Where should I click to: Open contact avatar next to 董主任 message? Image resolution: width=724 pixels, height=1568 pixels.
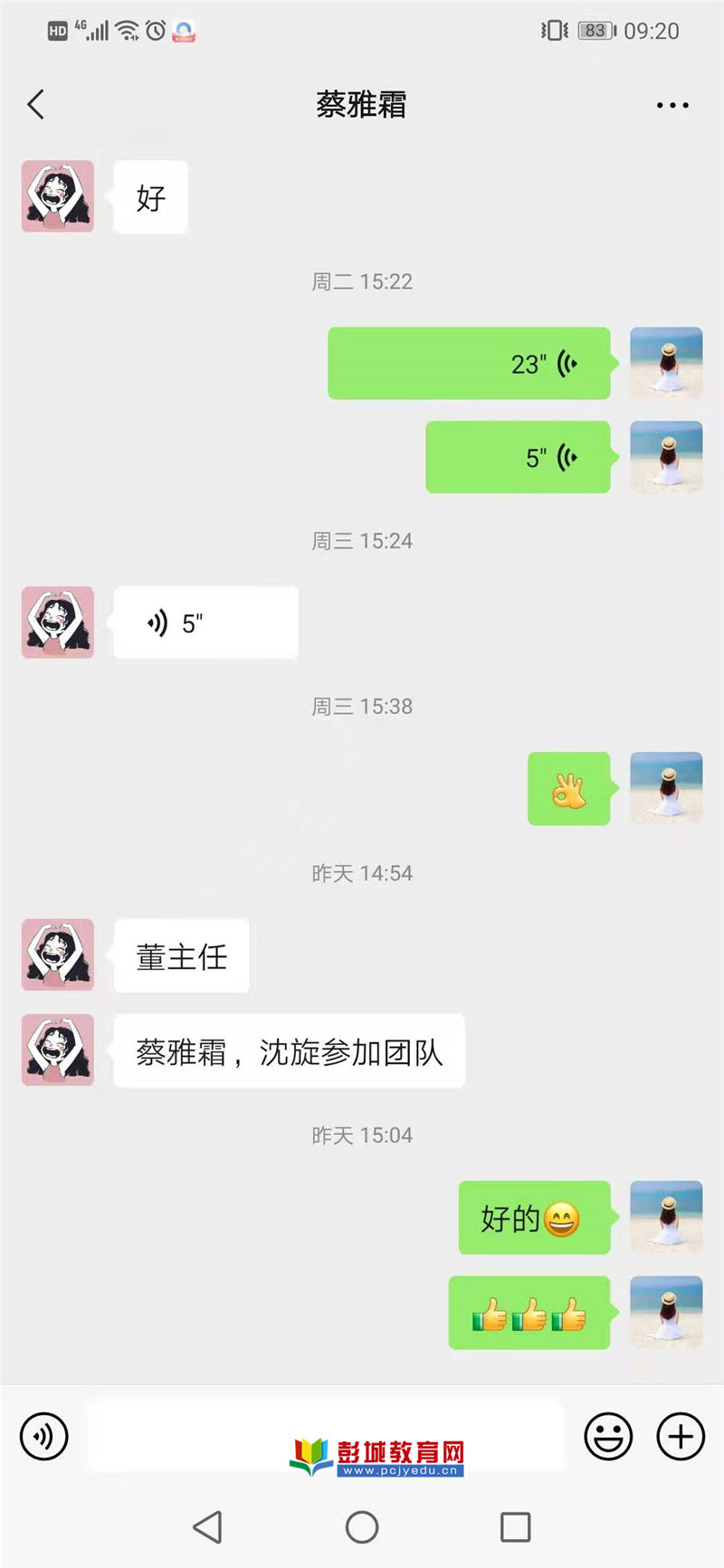tap(58, 955)
